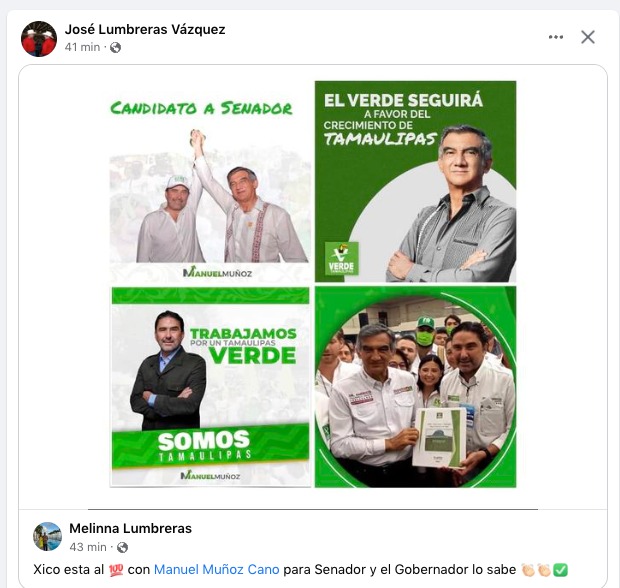Open Melinna Lumbreras's profile picture
The height and width of the screenshot is (588, 620).
(x=48, y=537)
